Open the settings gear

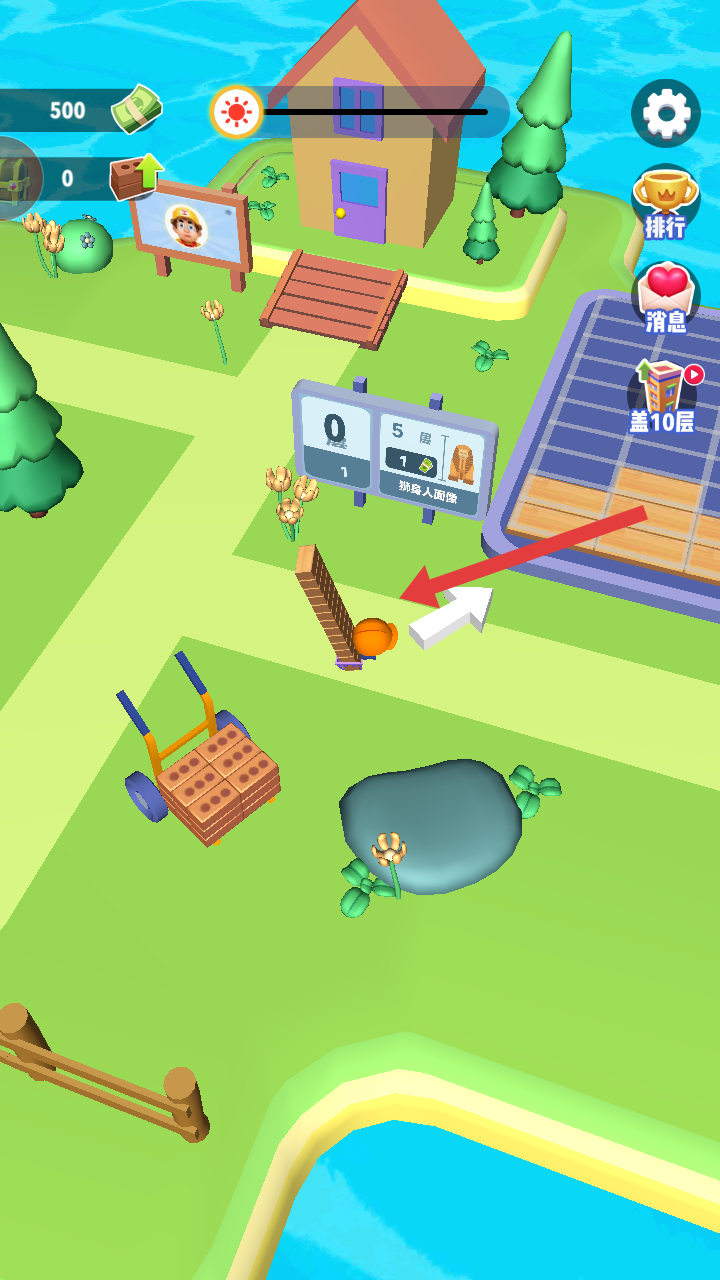point(666,114)
